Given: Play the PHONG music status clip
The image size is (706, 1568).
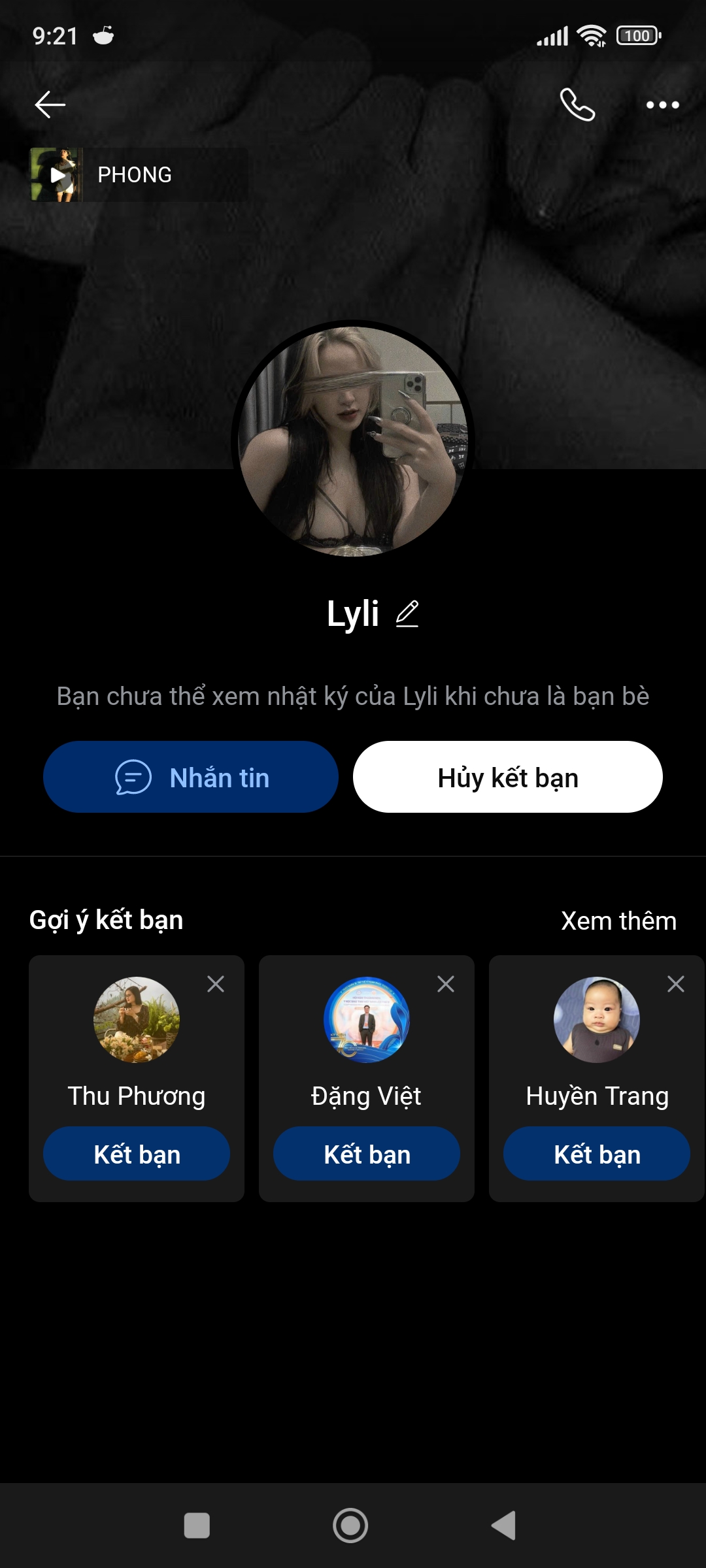Looking at the screenshot, I should [x=57, y=174].
